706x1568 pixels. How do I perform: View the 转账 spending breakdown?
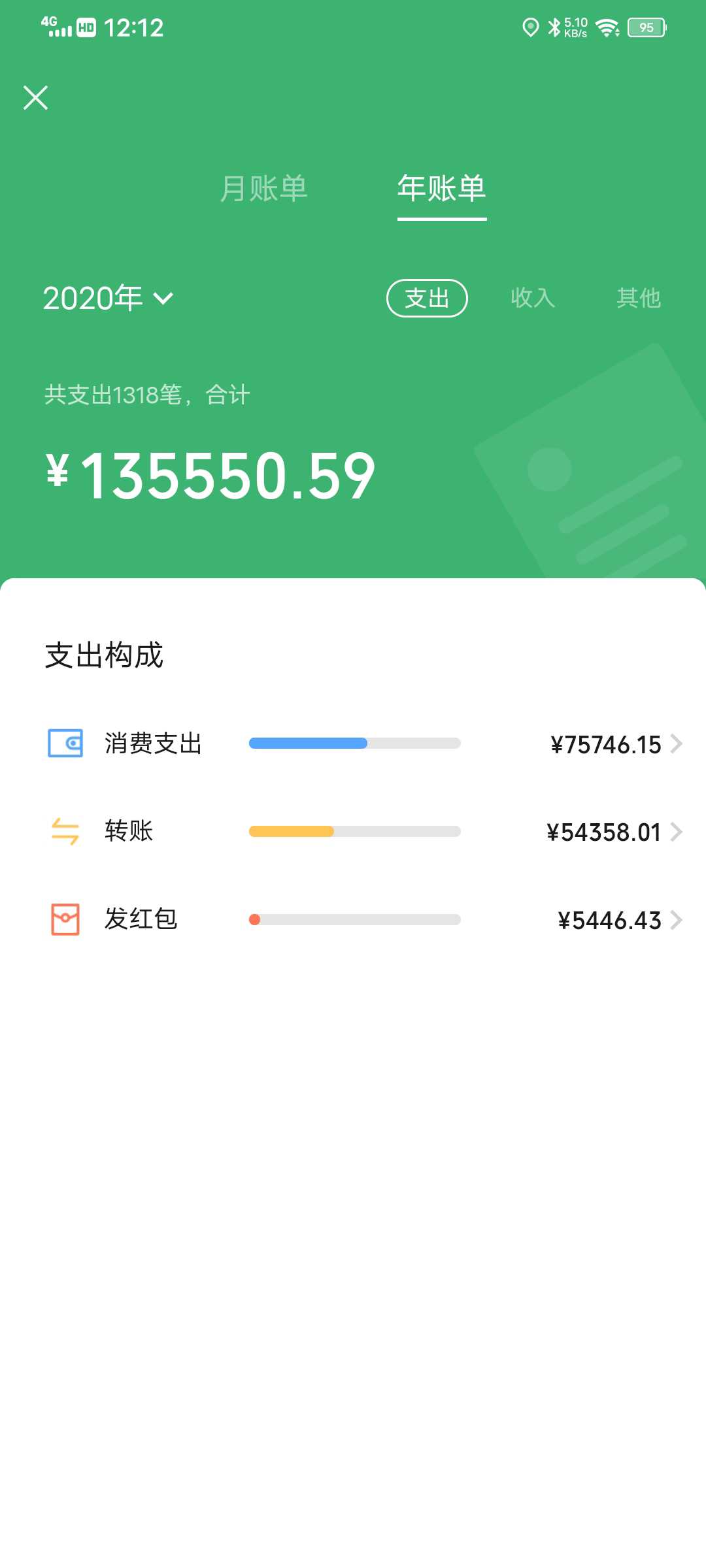coord(353,832)
